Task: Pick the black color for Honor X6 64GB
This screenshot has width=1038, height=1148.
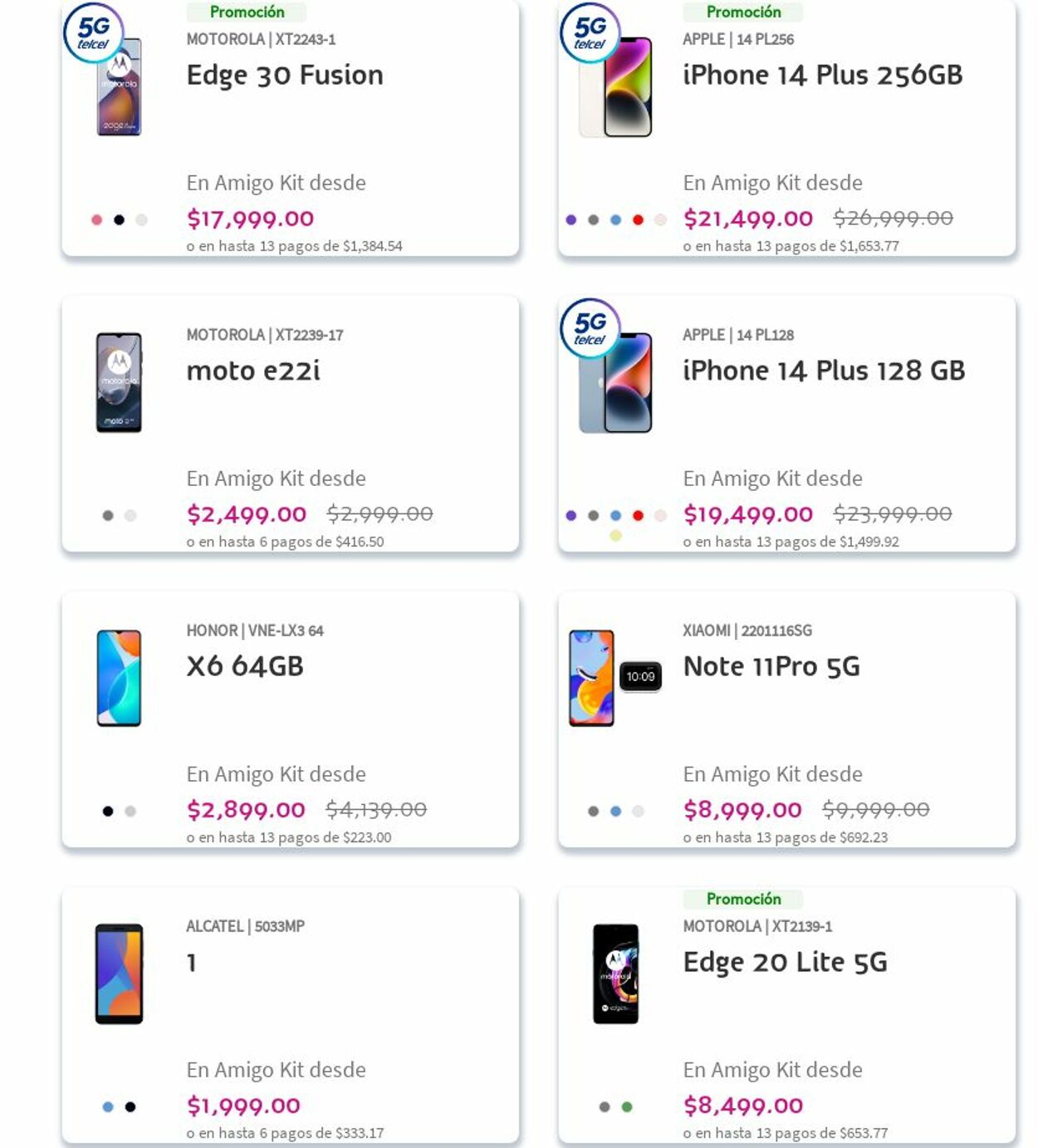Action: (108, 812)
